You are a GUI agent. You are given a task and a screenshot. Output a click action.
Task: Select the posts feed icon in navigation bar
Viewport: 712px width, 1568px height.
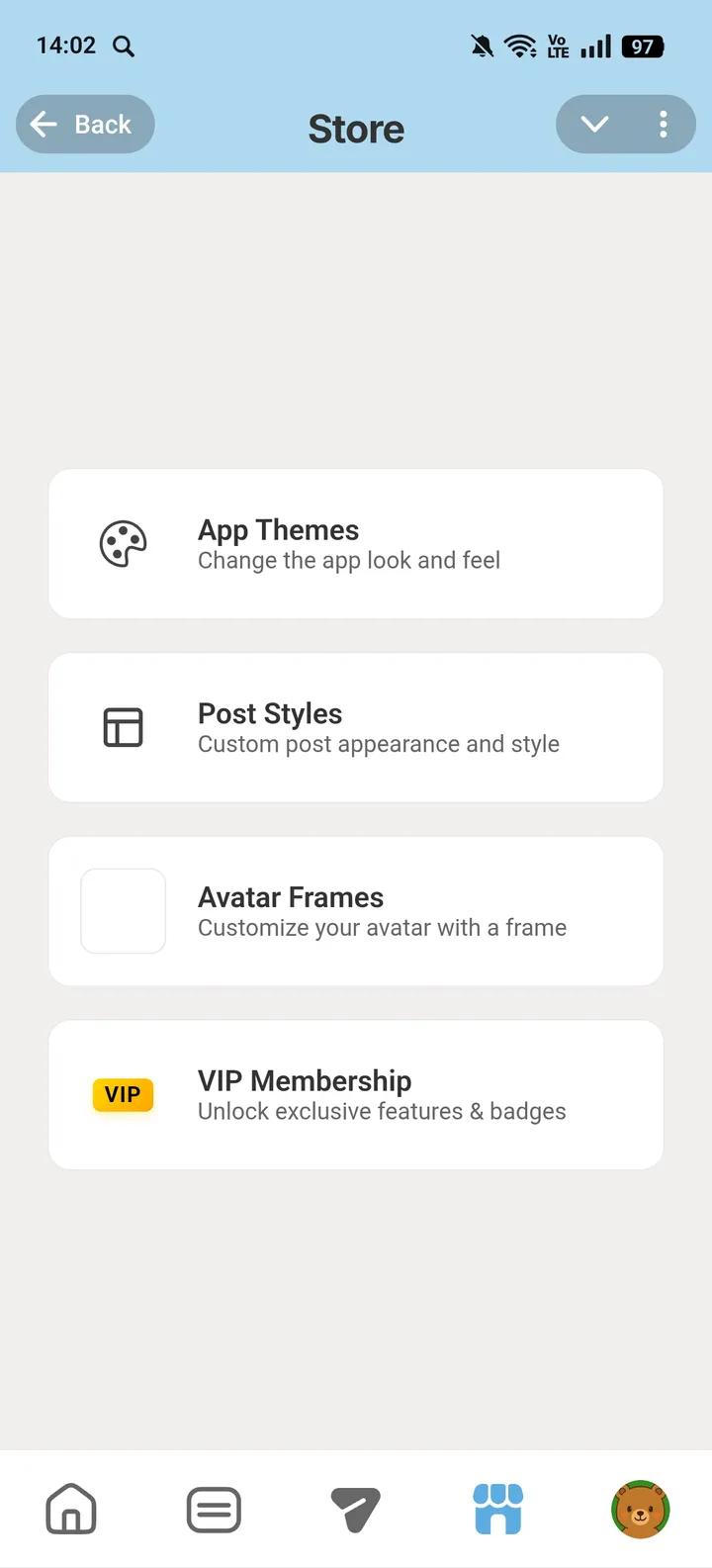214,1509
